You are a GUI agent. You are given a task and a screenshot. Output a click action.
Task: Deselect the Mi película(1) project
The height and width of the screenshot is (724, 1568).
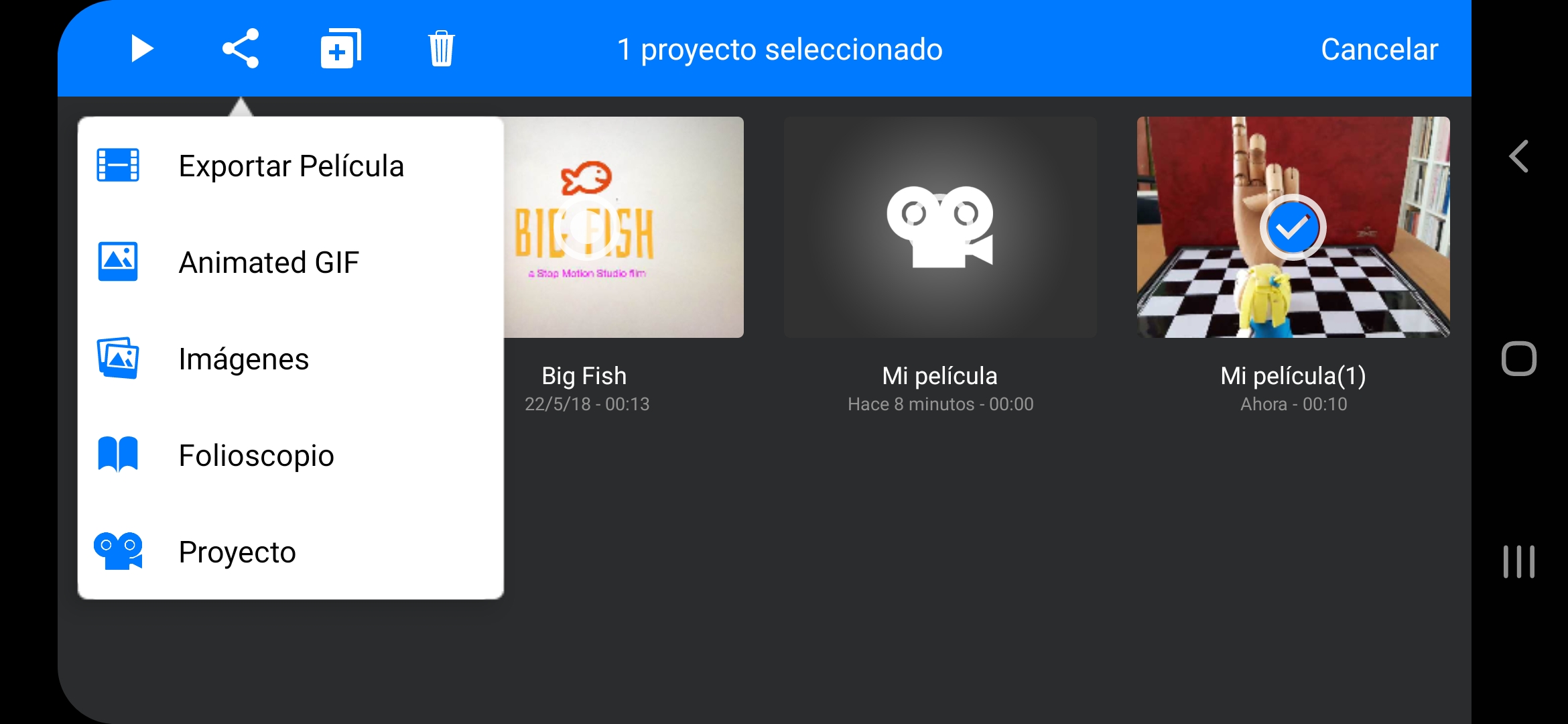1293,228
